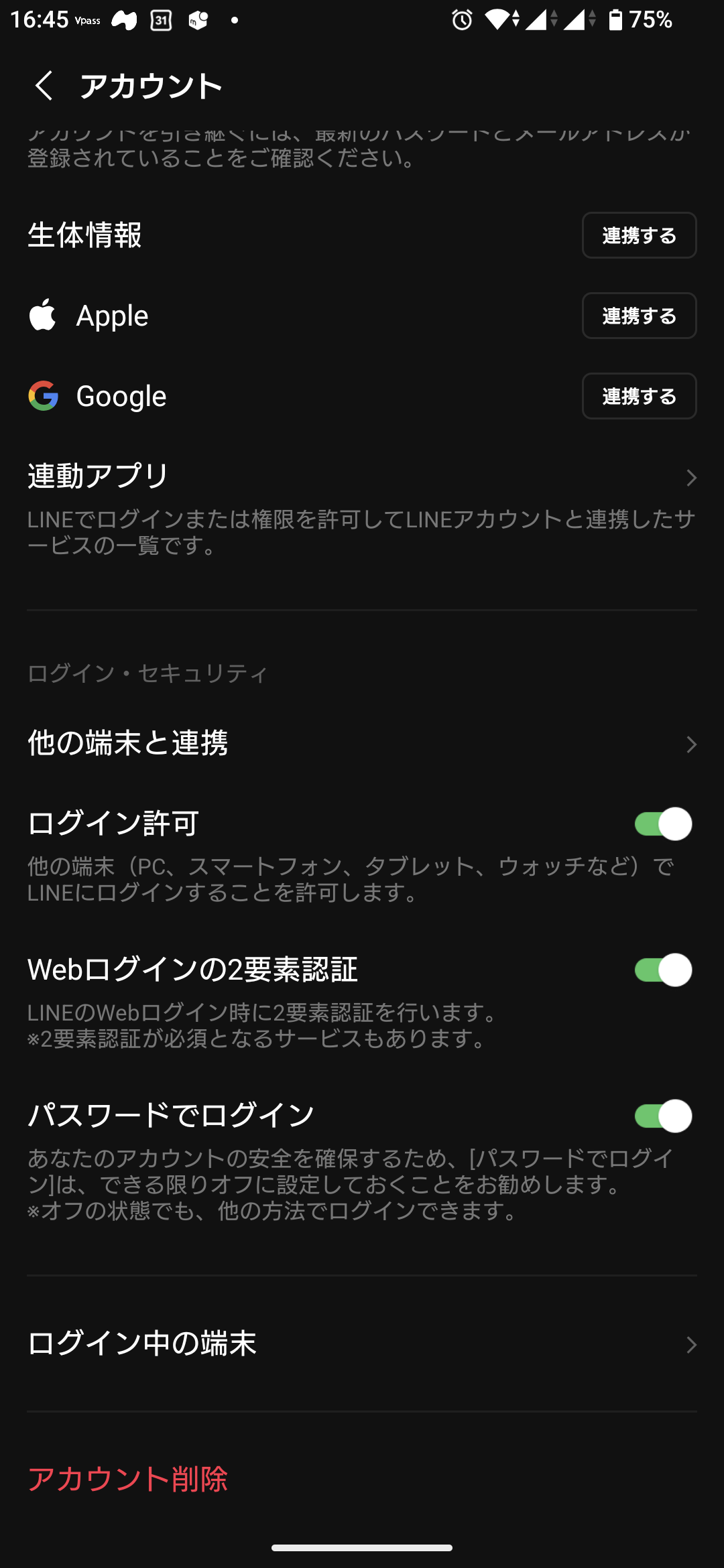View ログイン中の端末
The image size is (724, 1568).
[x=362, y=1344]
